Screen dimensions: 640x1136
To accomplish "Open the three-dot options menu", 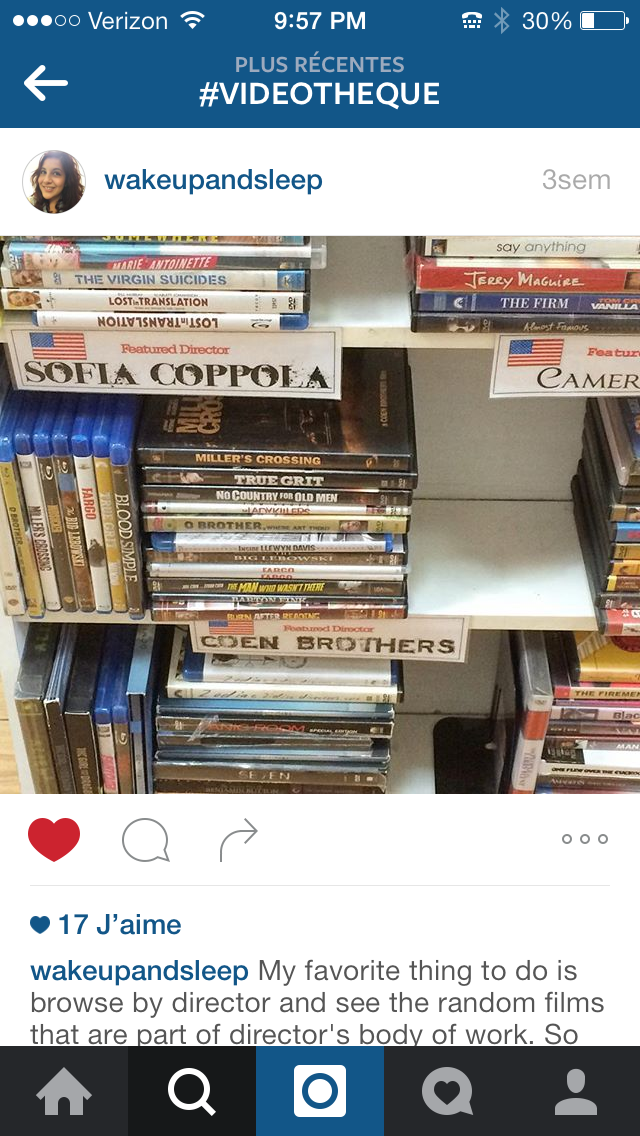I will pos(585,839).
